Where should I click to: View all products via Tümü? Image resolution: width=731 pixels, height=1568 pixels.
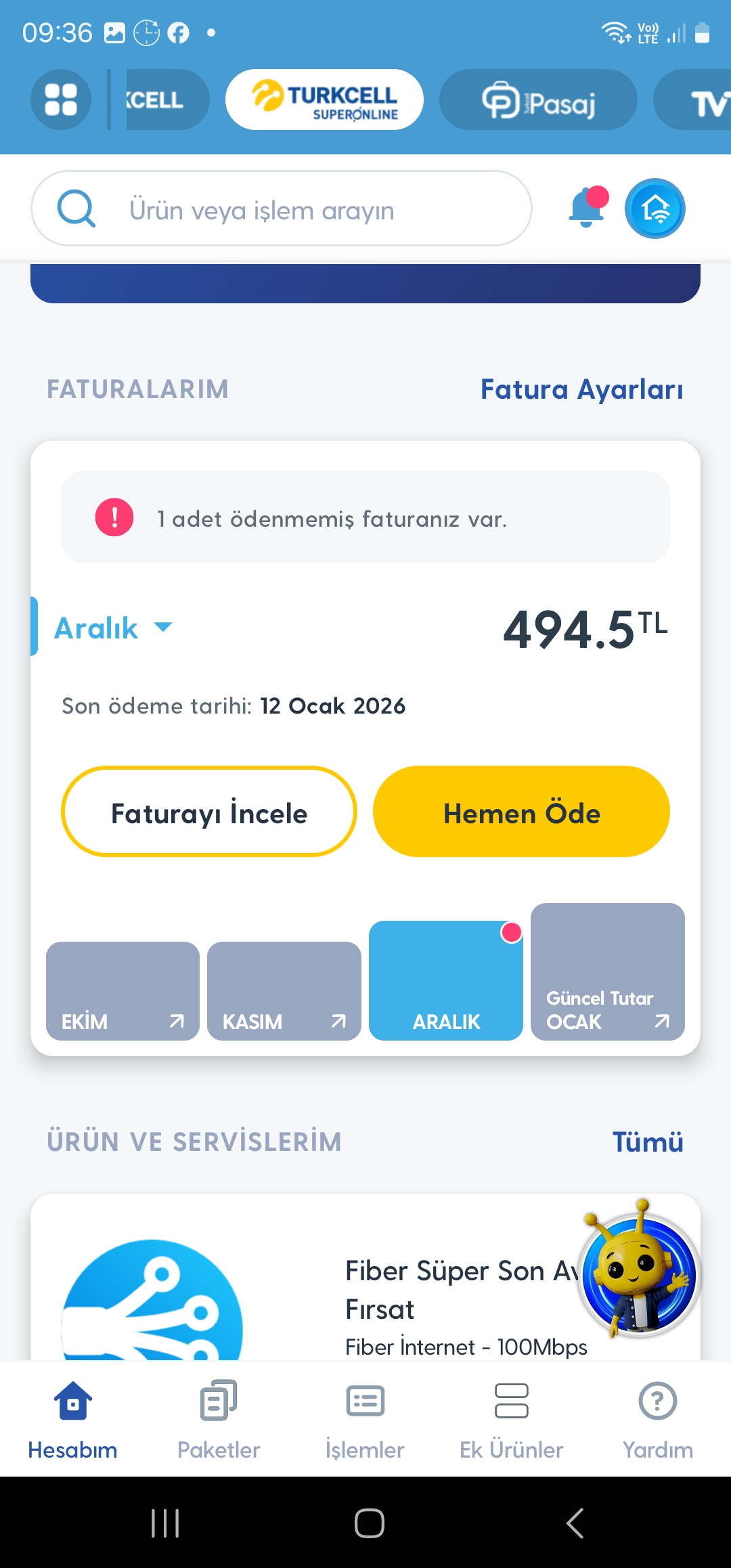pyautogui.click(x=648, y=1142)
